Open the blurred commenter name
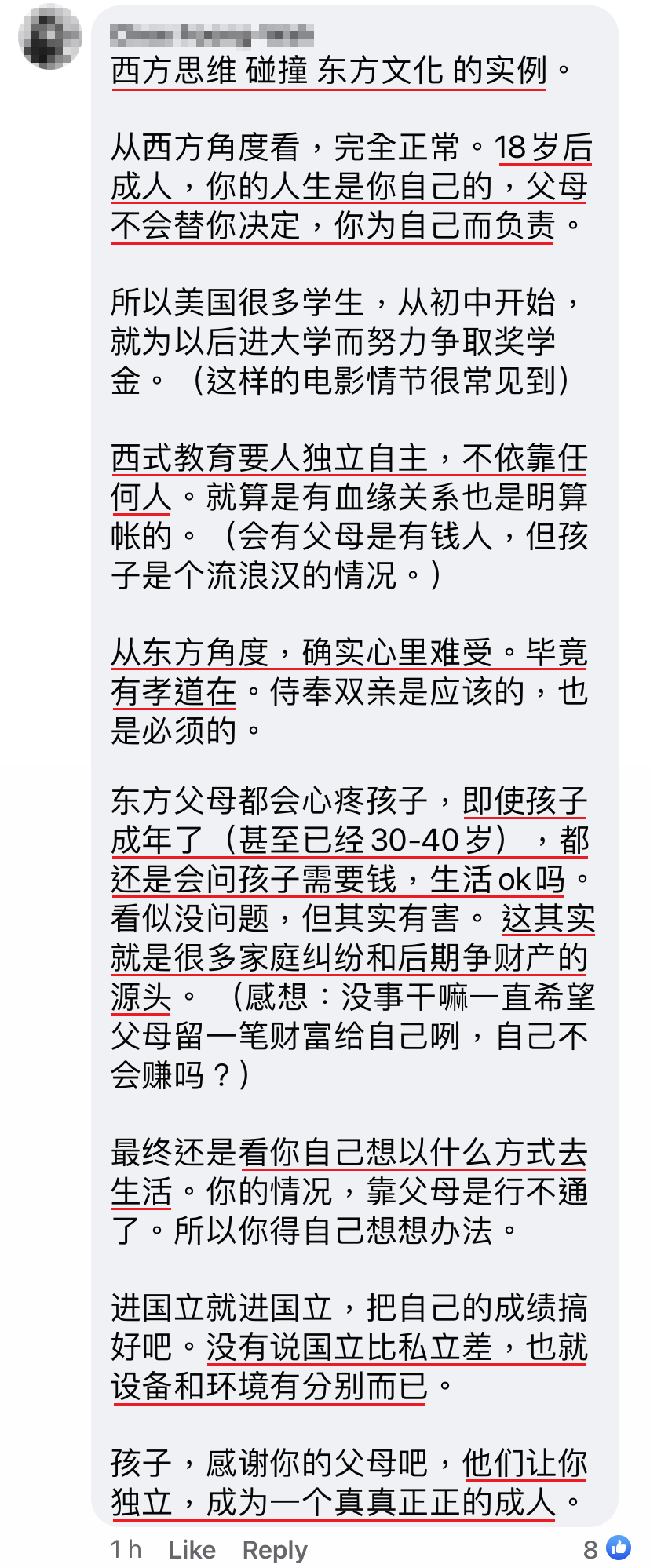The width and height of the screenshot is (650, 1568). (212, 35)
